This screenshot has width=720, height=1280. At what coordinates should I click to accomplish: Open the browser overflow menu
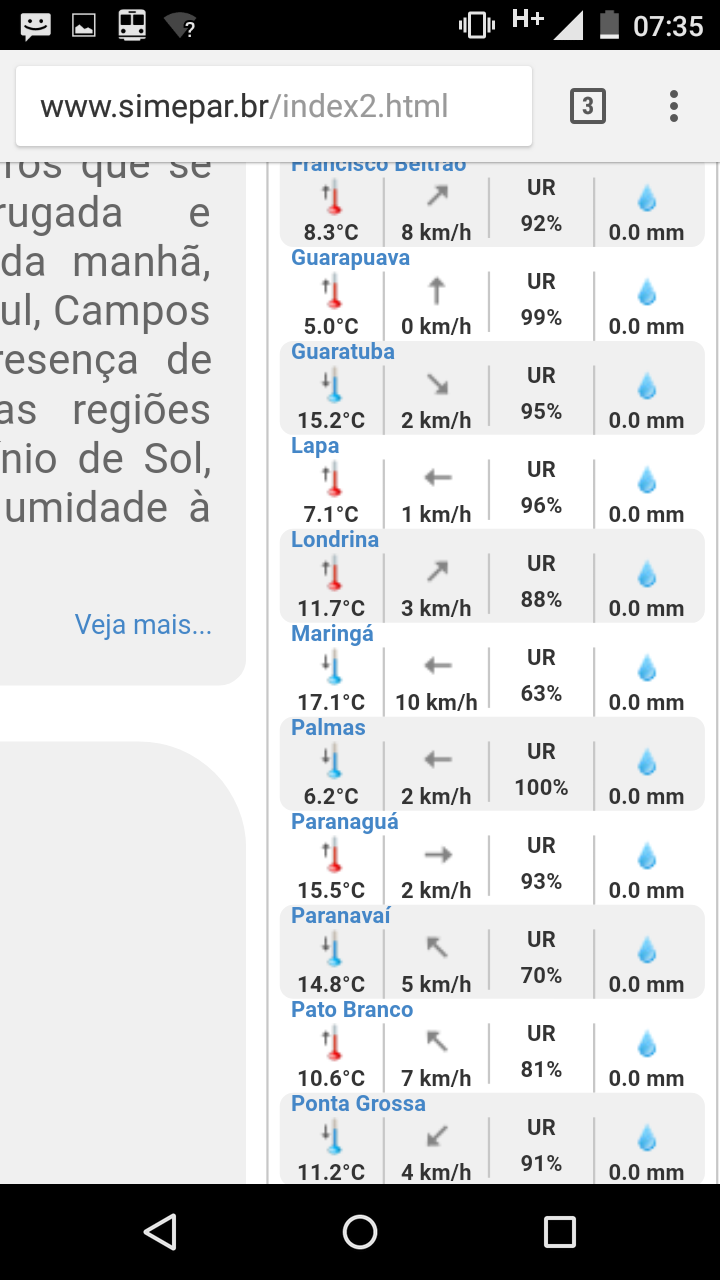click(674, 106)
